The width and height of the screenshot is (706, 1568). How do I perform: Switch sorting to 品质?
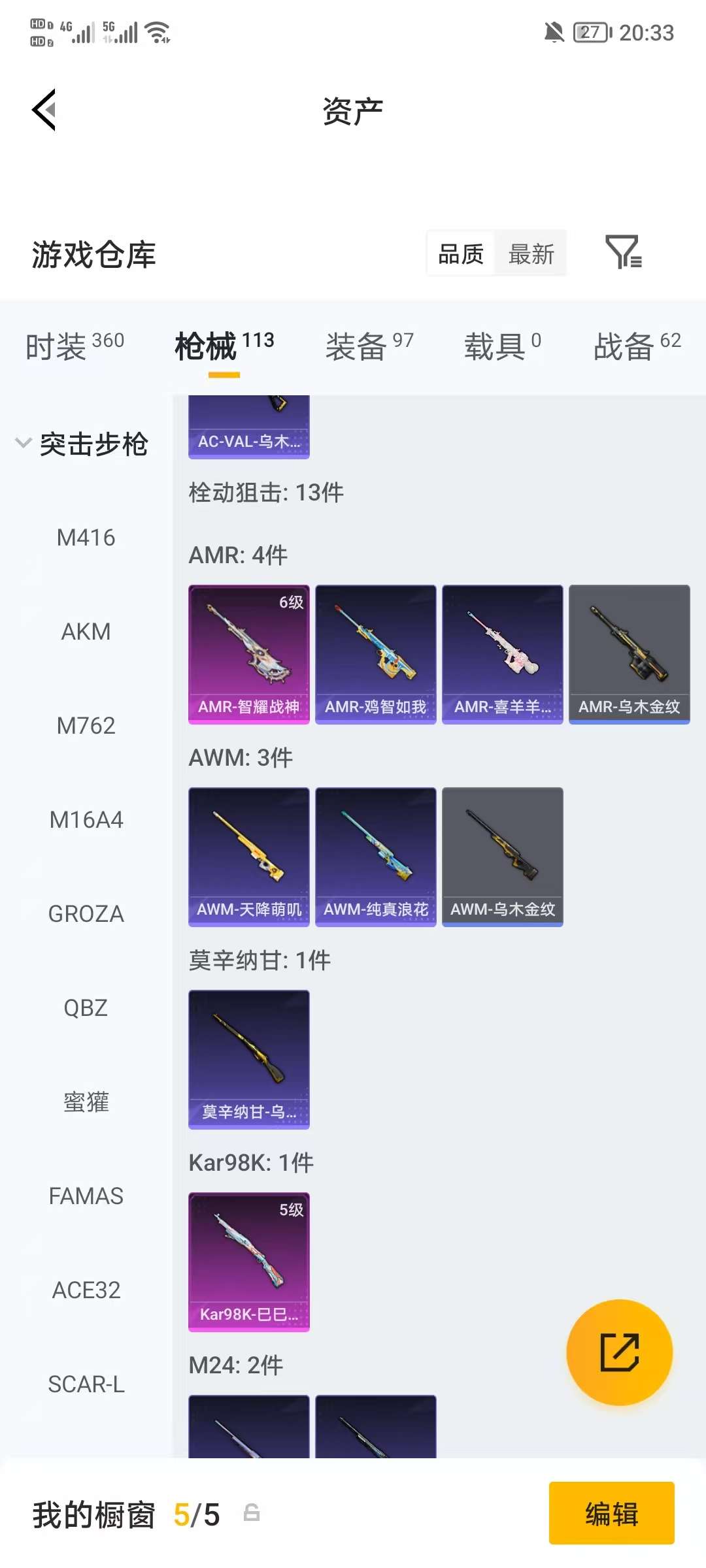coord(461,253)
